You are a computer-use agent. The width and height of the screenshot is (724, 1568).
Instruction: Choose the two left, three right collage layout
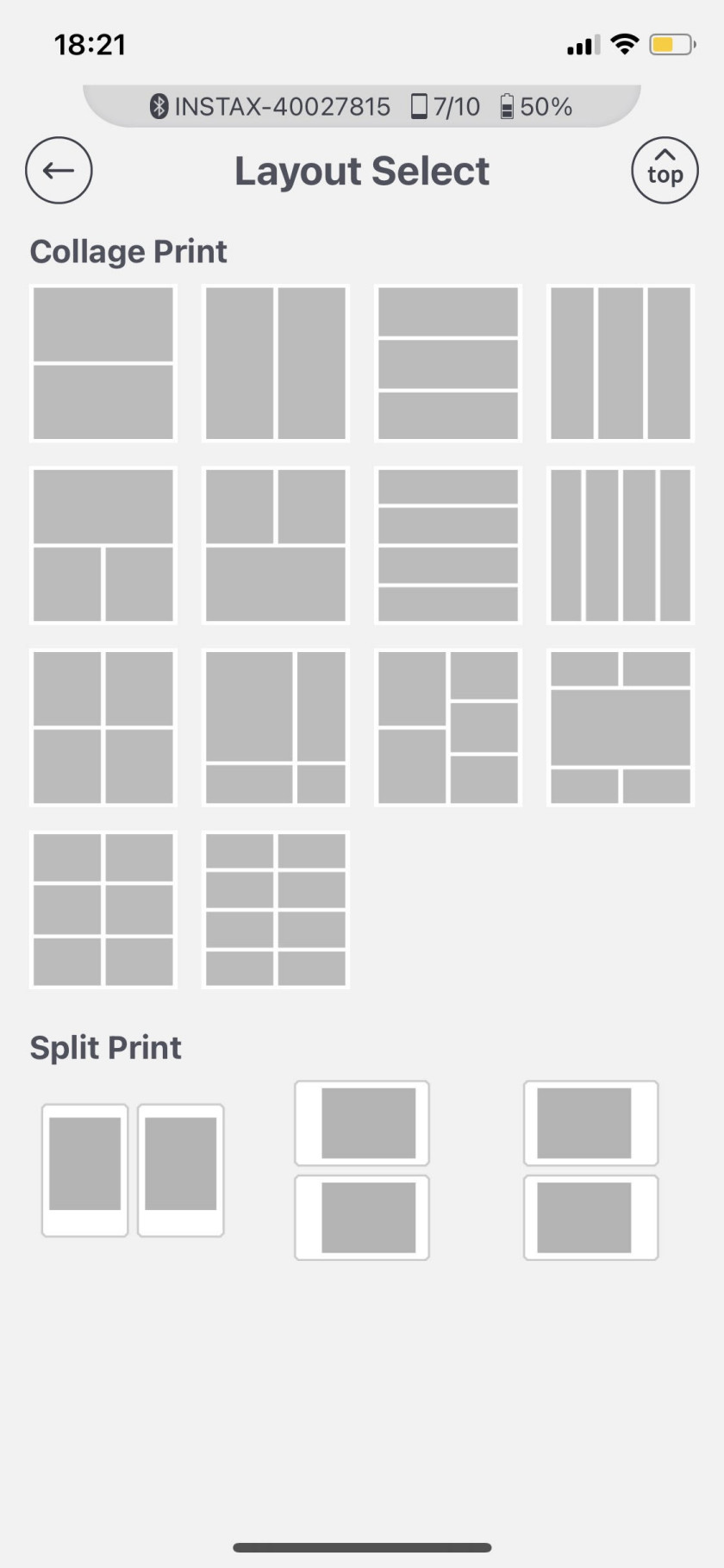(x=448, y=727)
